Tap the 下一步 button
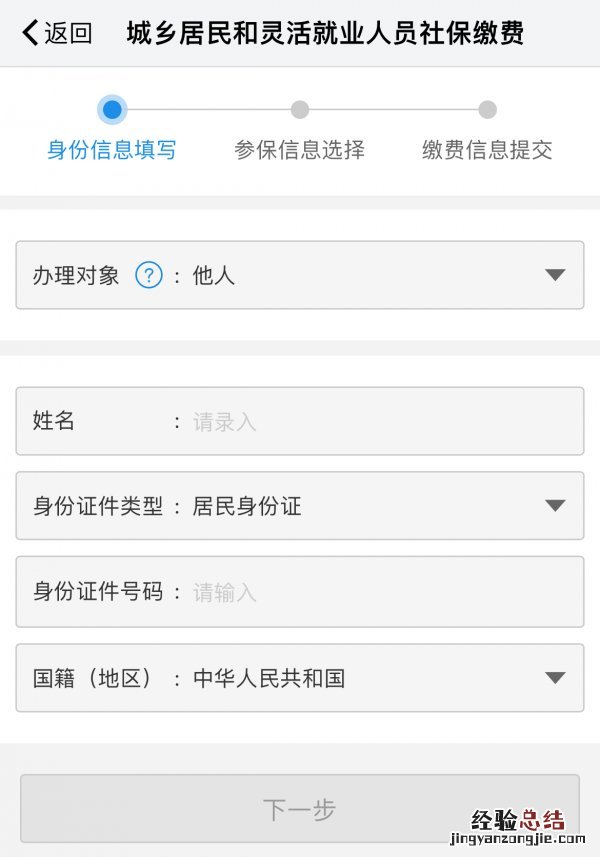The image size is (600, 857). pyautogui.click(x=299, y=808)
